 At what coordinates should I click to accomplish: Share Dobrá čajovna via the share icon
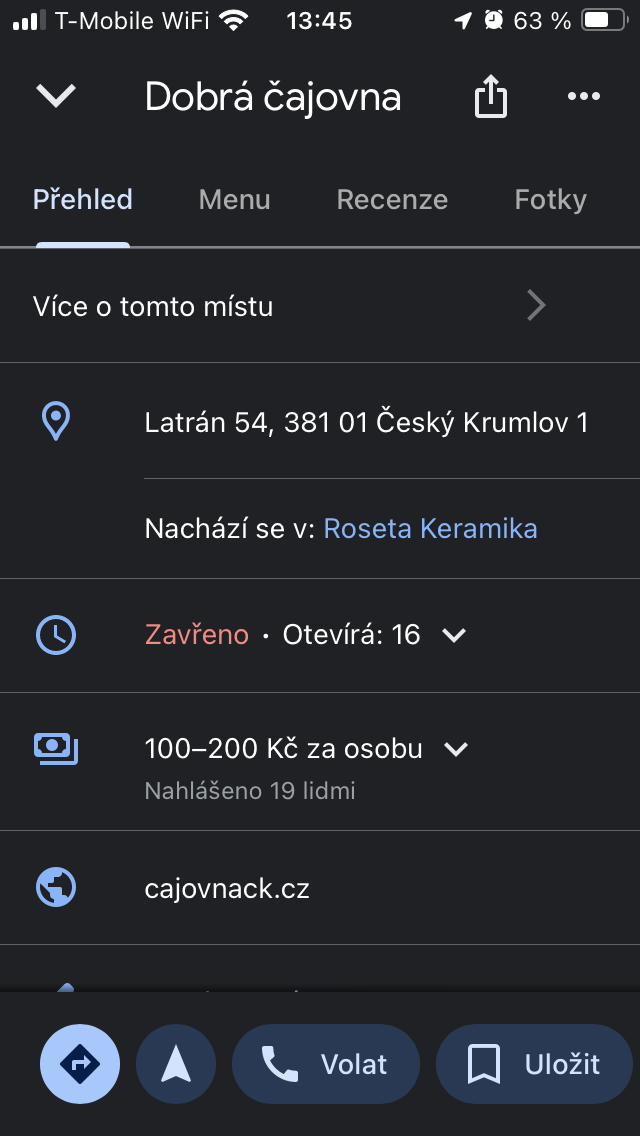(x=490, y=98)
